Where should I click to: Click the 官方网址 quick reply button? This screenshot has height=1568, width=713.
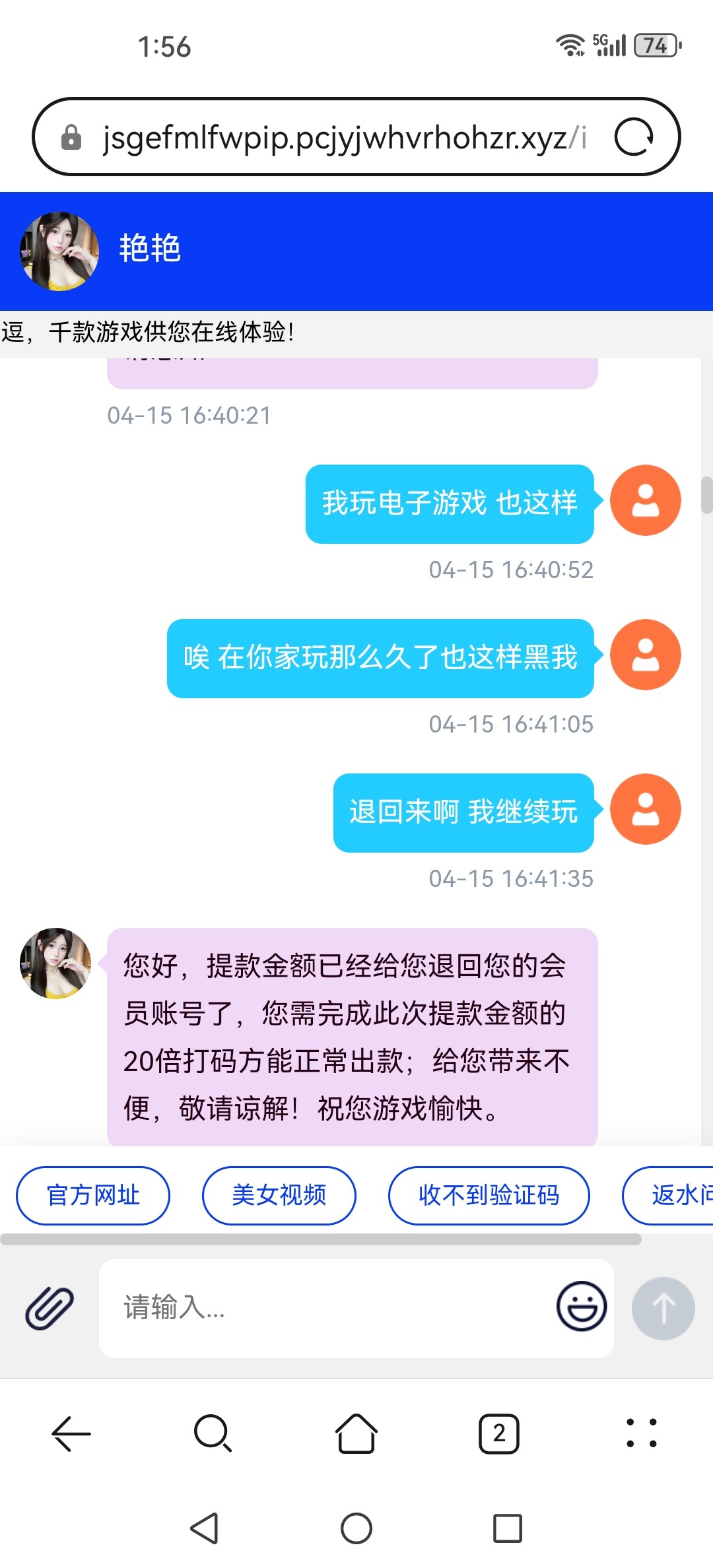click(x=92, y=1195)
